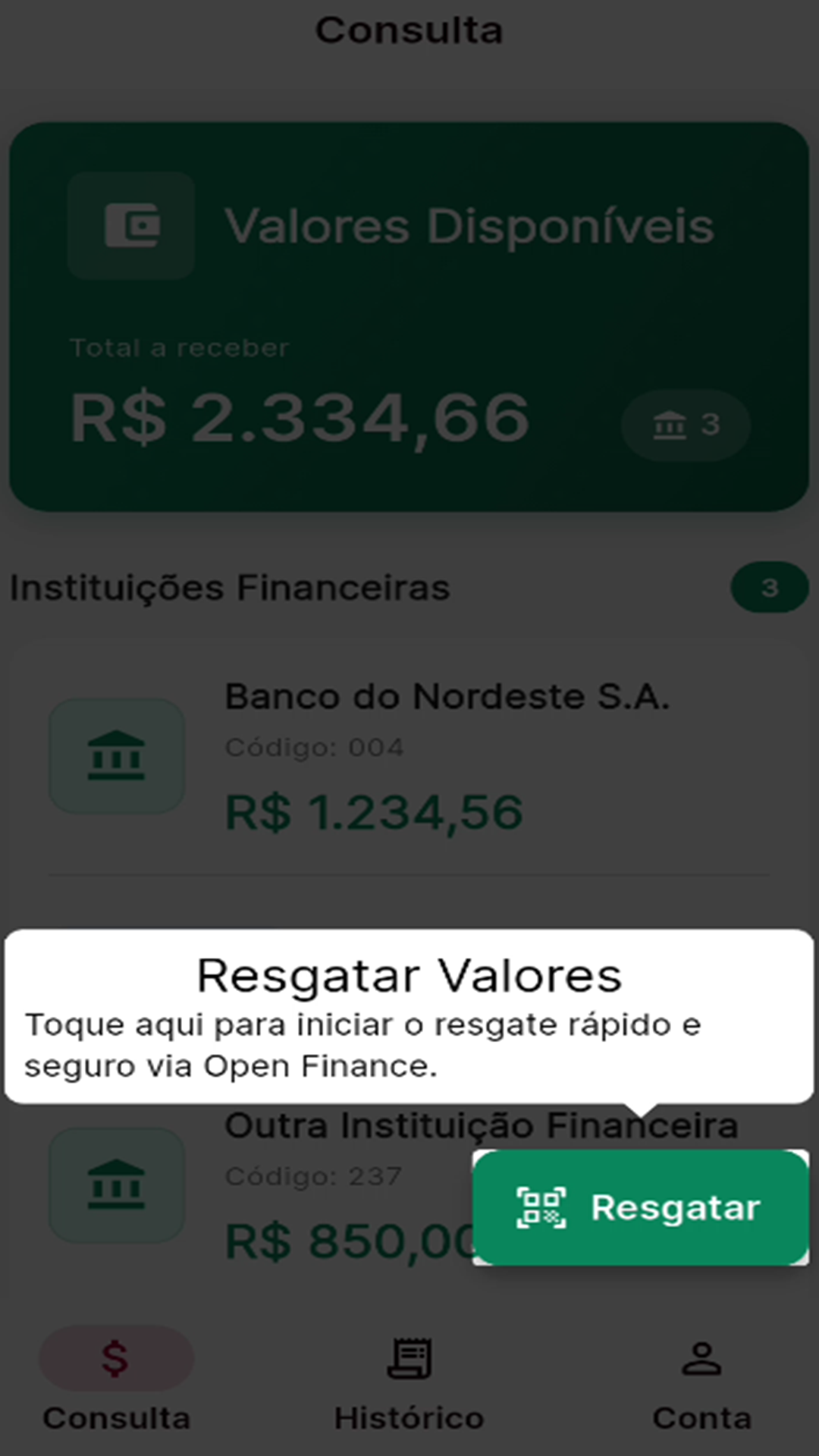Click the bank icon badge showing 3 institutions
819x1456 pixels.
[683, 425]
